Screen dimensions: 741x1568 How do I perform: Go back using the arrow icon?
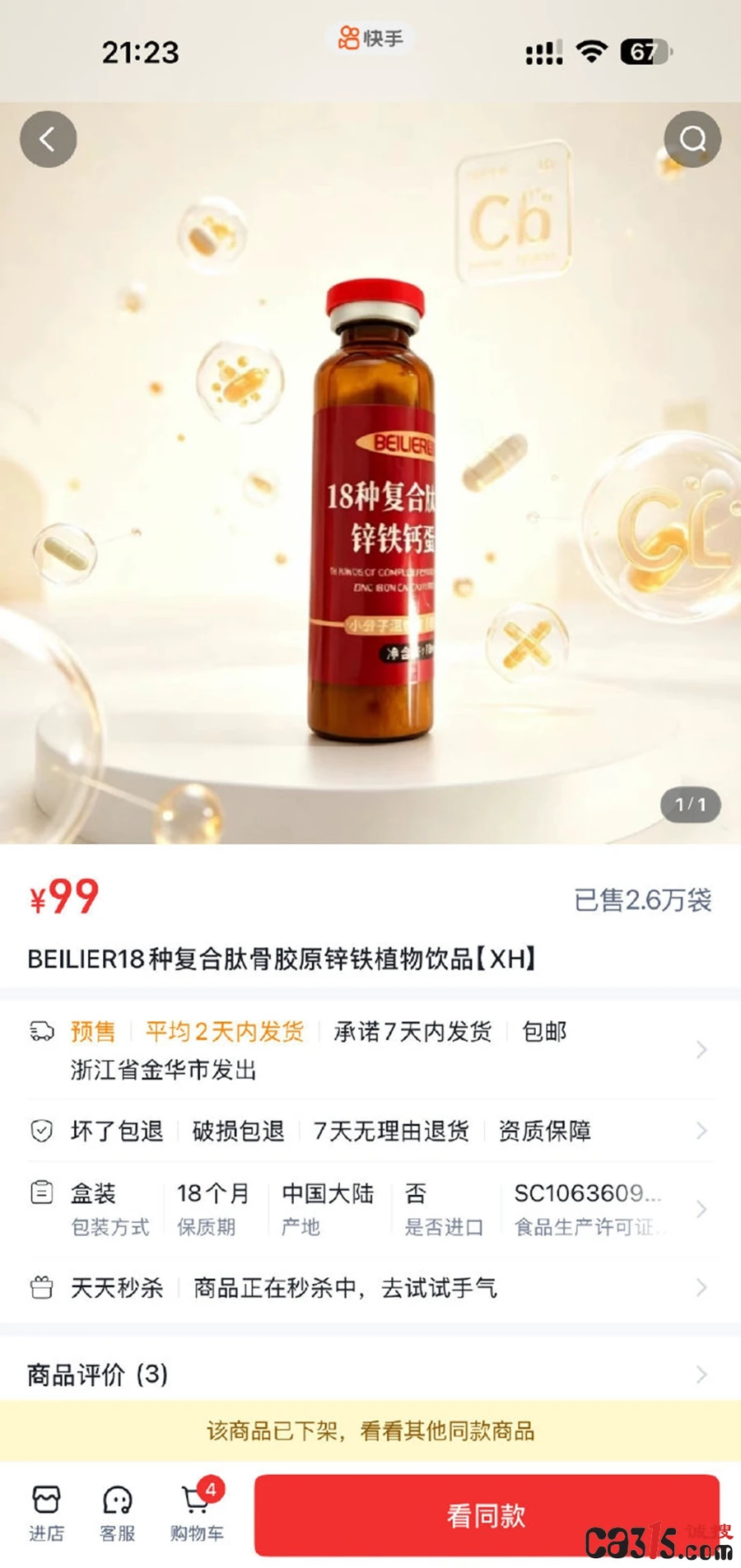[48, 139]
